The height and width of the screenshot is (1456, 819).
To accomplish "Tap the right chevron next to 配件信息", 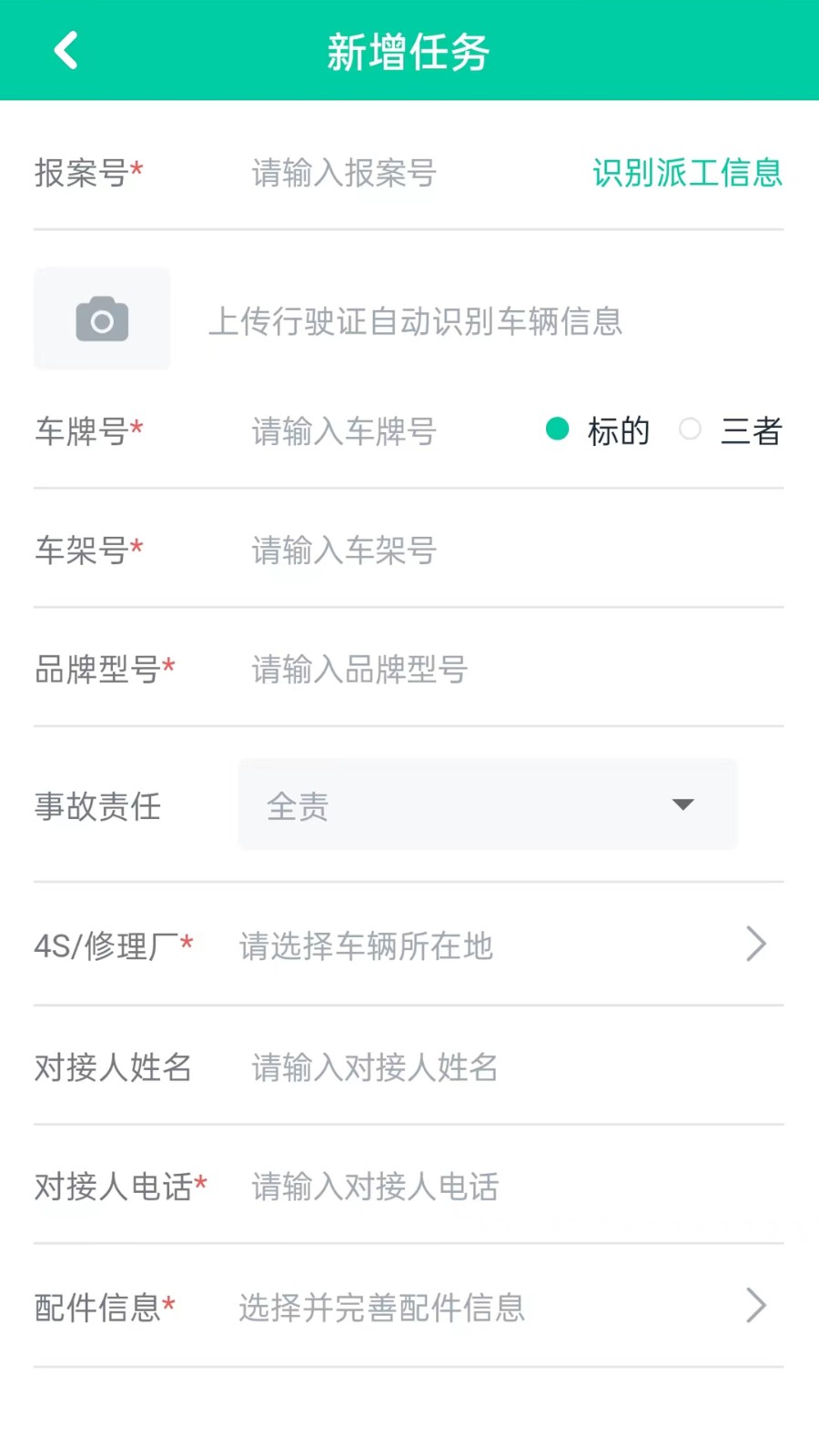I will pyautogui.click(x=756, y=1307).
